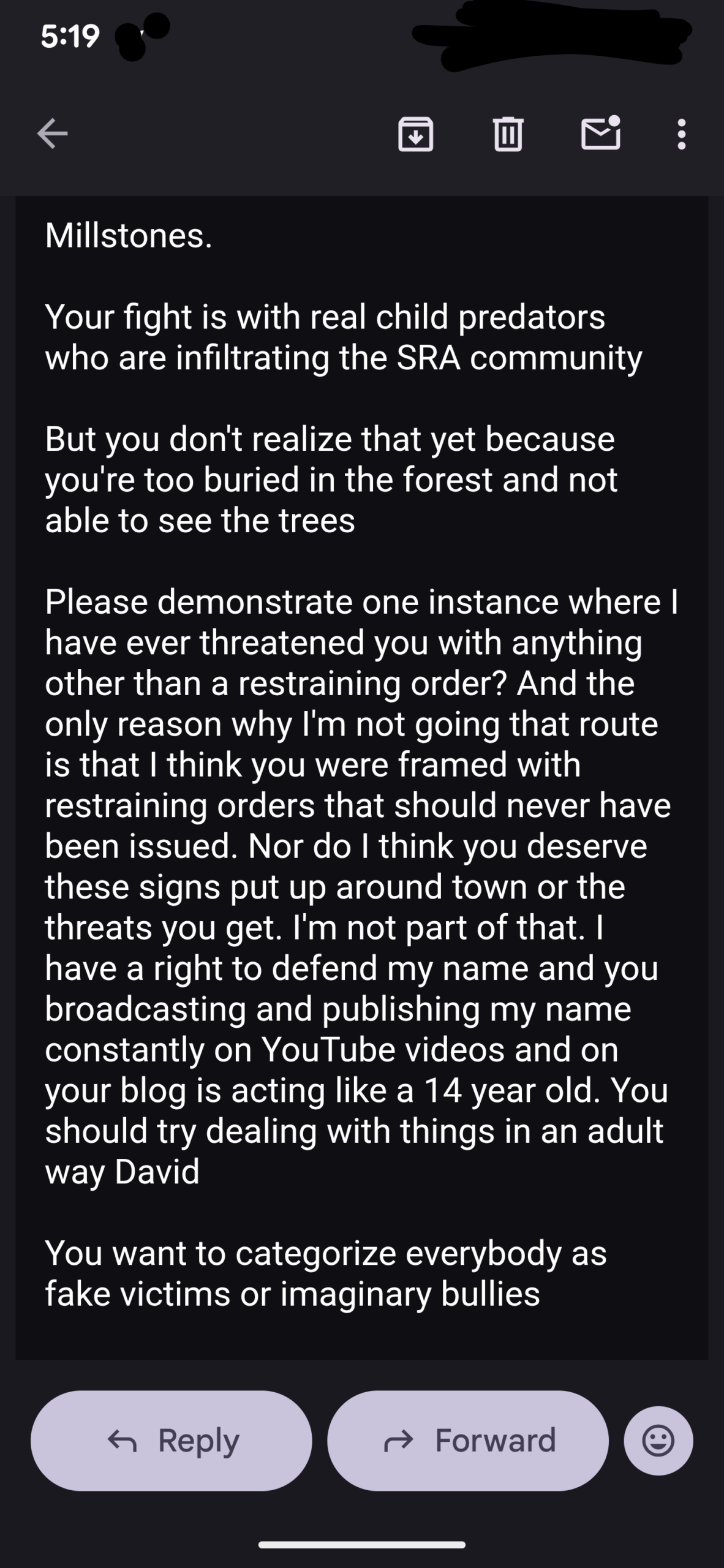Forward this email

[468, 1441]
